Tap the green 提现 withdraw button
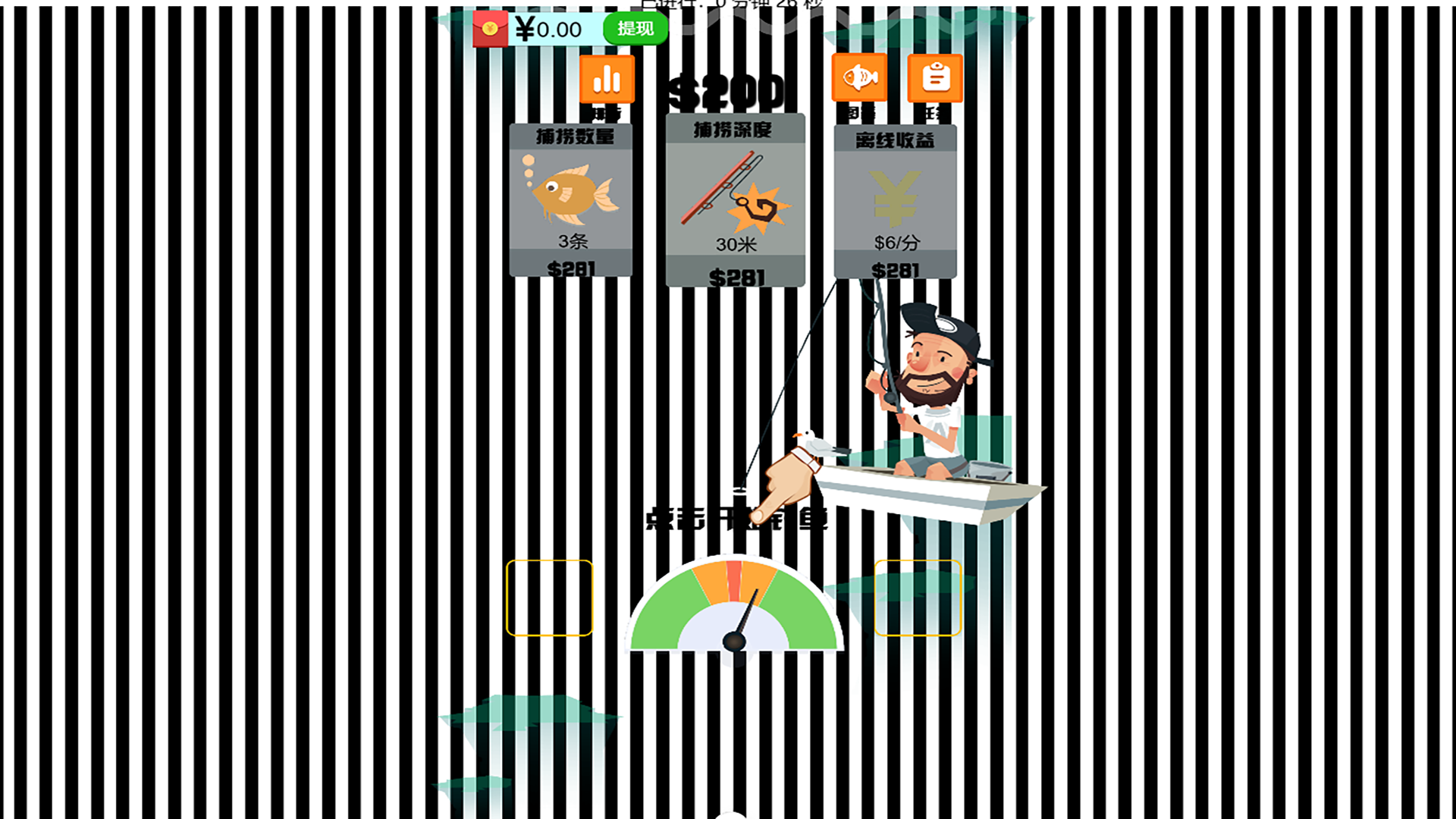The height and width of the screenshot is (819, 1456). click(x=635, y=29)
